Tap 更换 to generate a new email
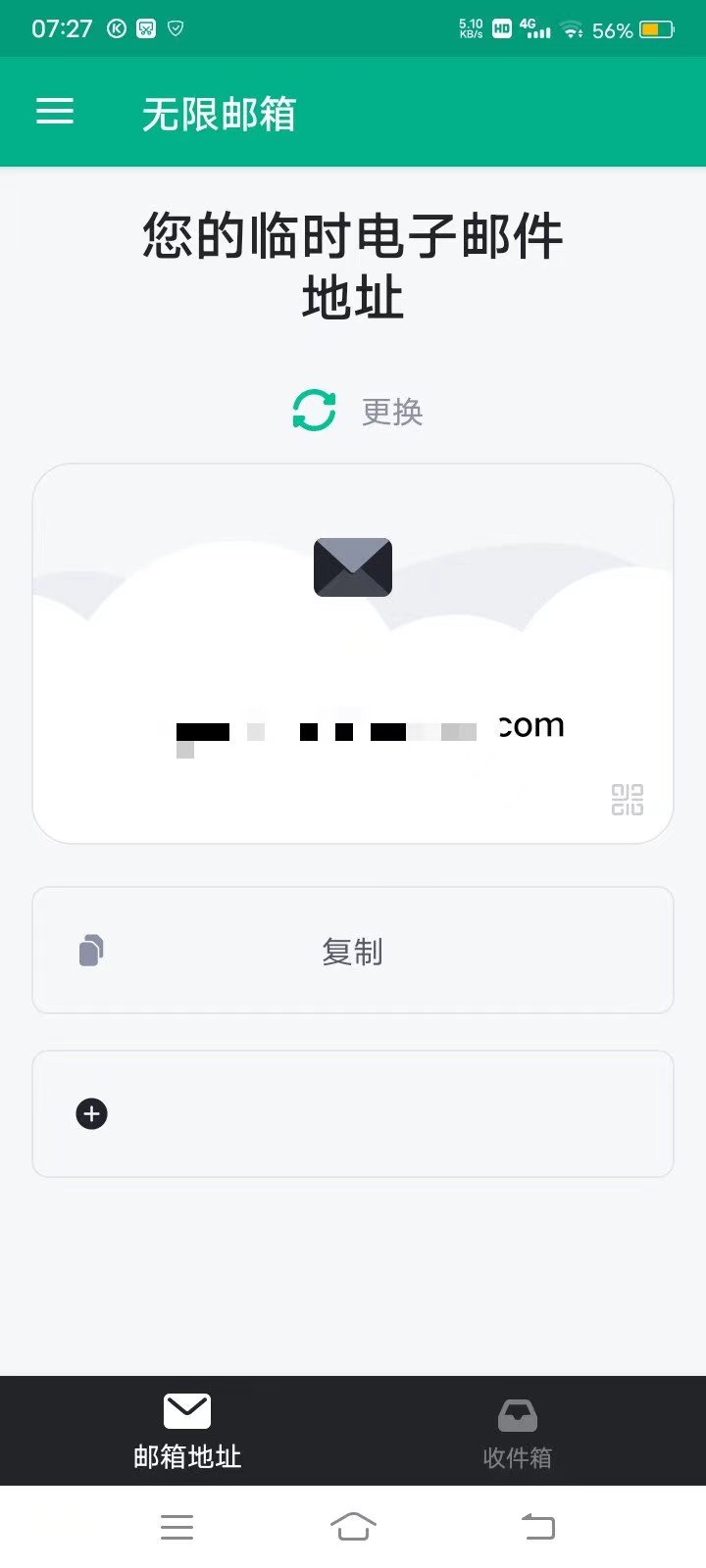 pyautogui.click(x=390, y=412)
